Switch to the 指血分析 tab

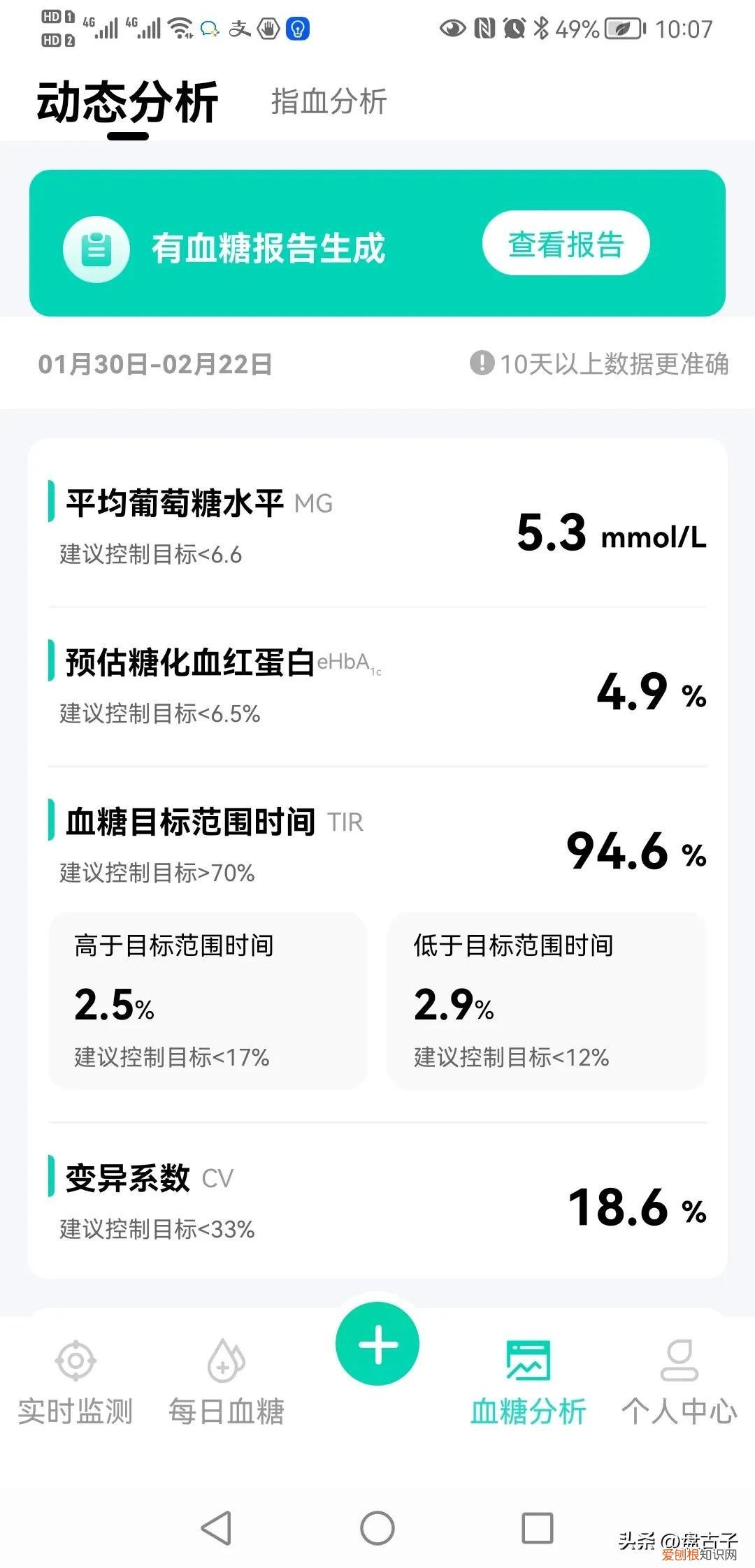(x=329, y=102)
